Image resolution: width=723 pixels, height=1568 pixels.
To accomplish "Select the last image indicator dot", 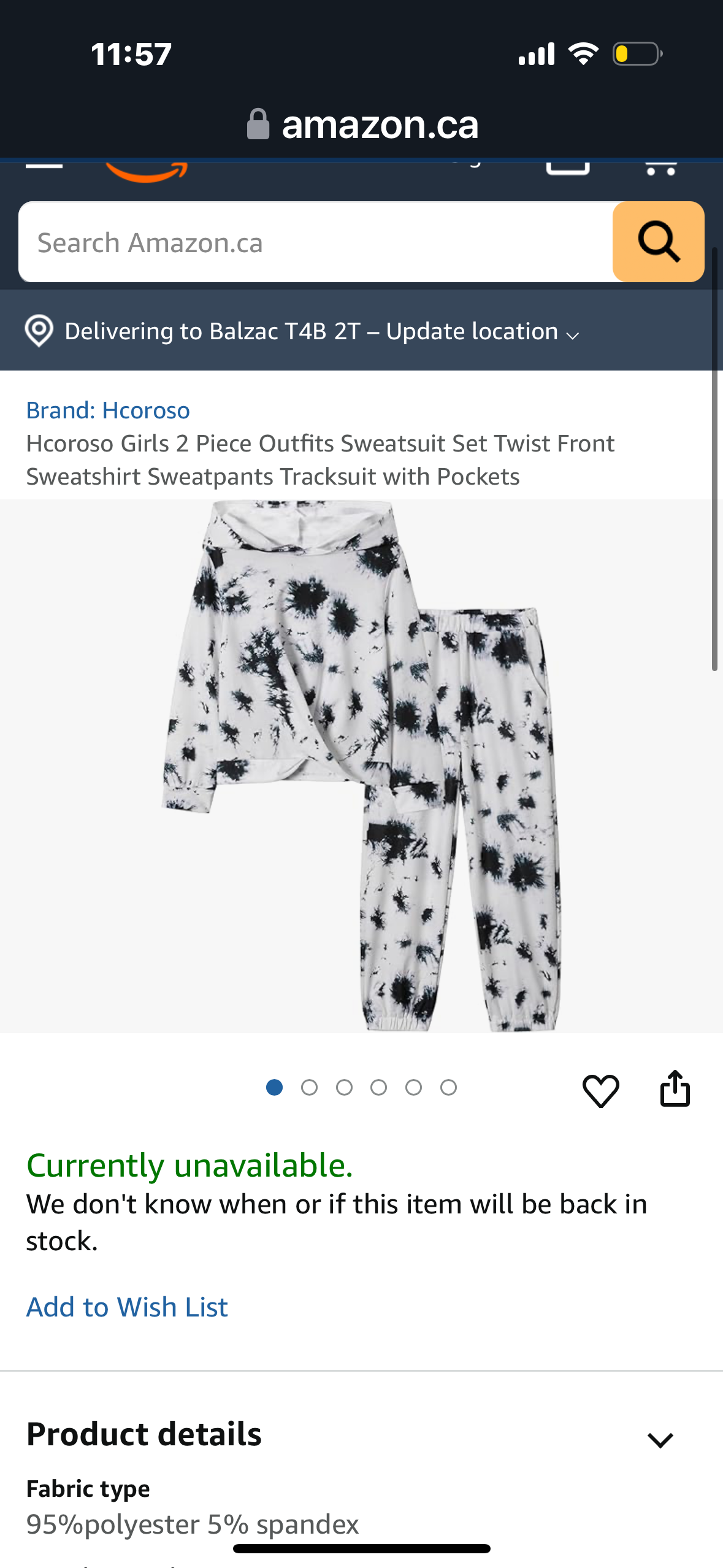I will (x=448, y=1088).
